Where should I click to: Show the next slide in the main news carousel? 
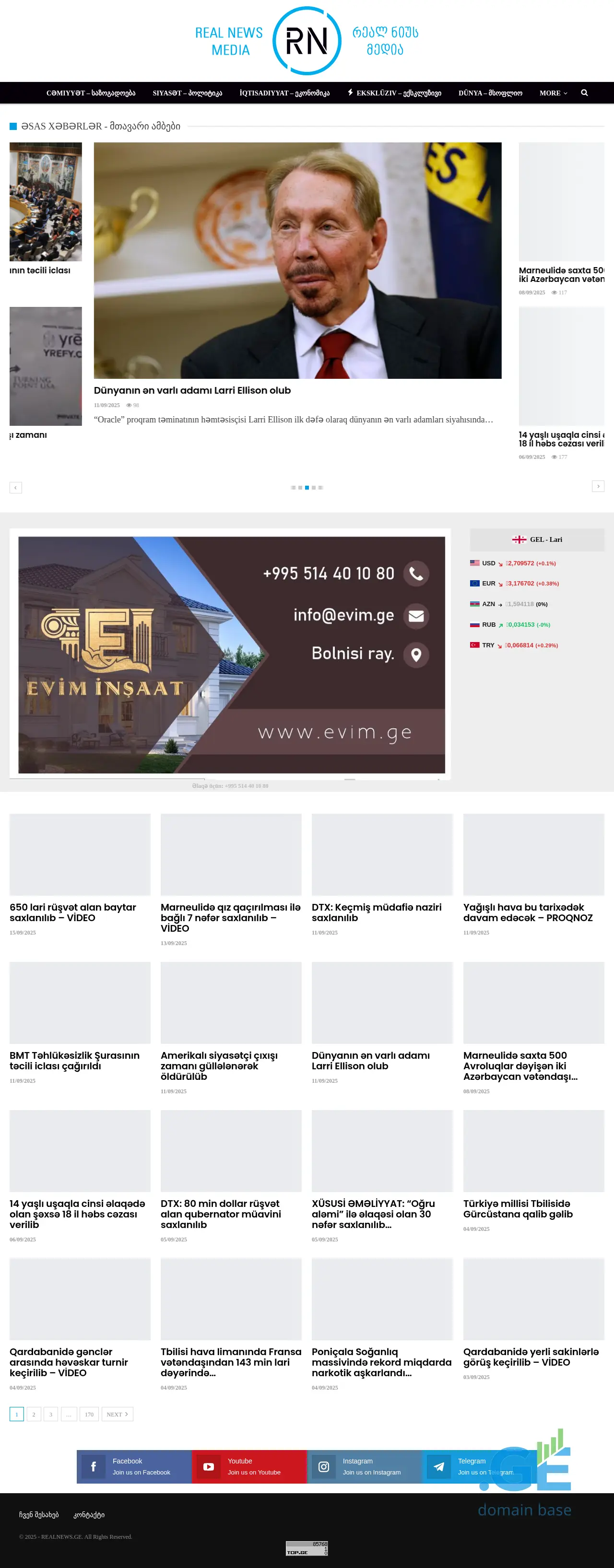(x=598, y=486)
